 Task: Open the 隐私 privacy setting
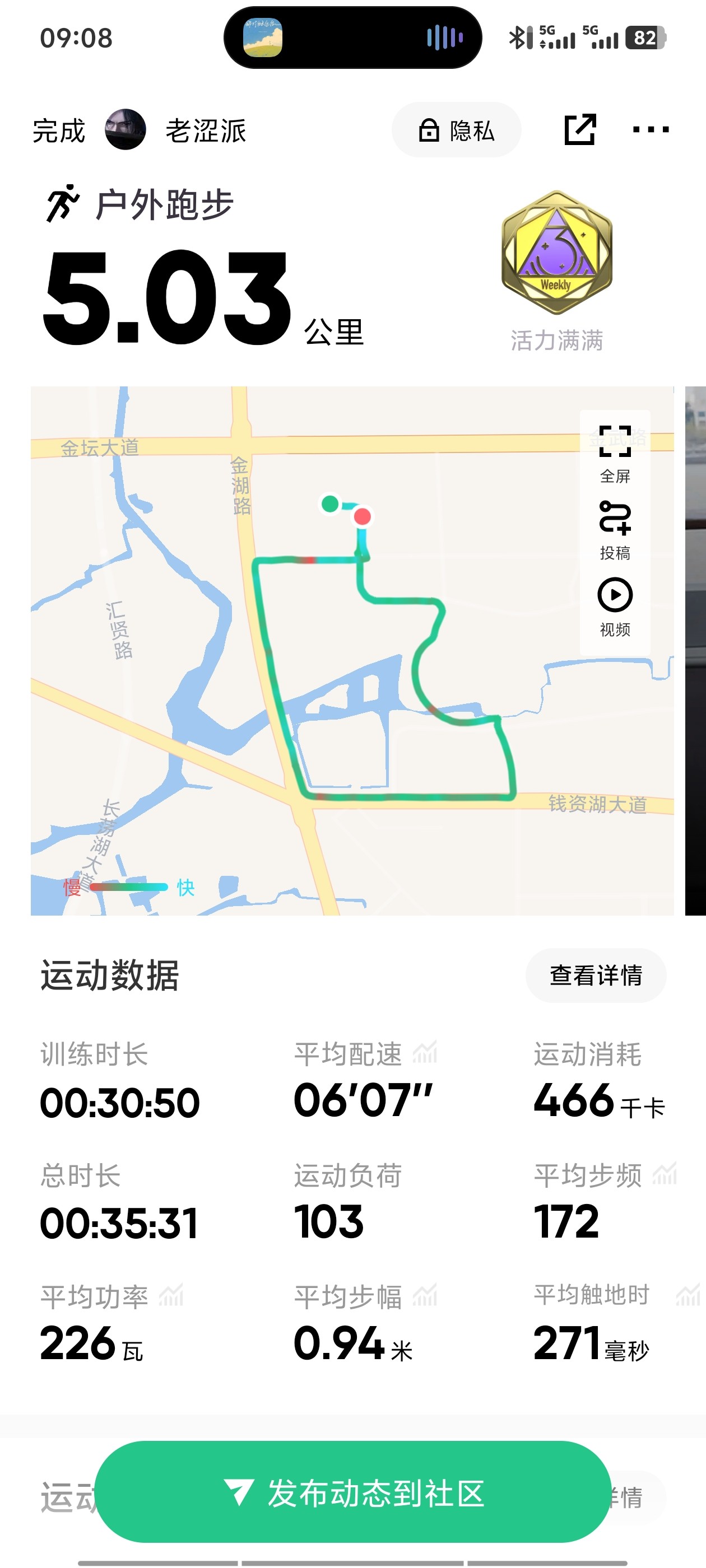(x=456, y=130)
